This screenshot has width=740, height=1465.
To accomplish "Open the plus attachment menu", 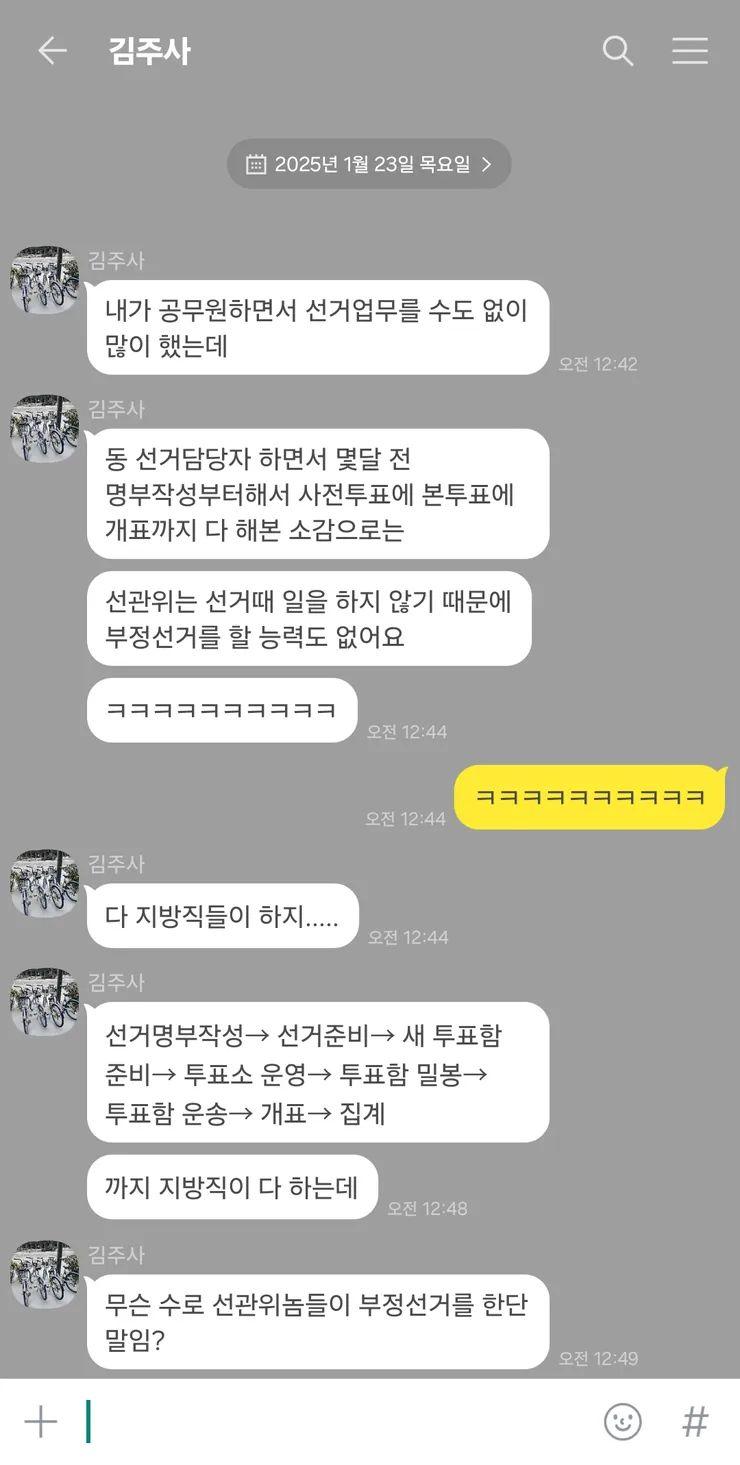I will click(41, 1421).
